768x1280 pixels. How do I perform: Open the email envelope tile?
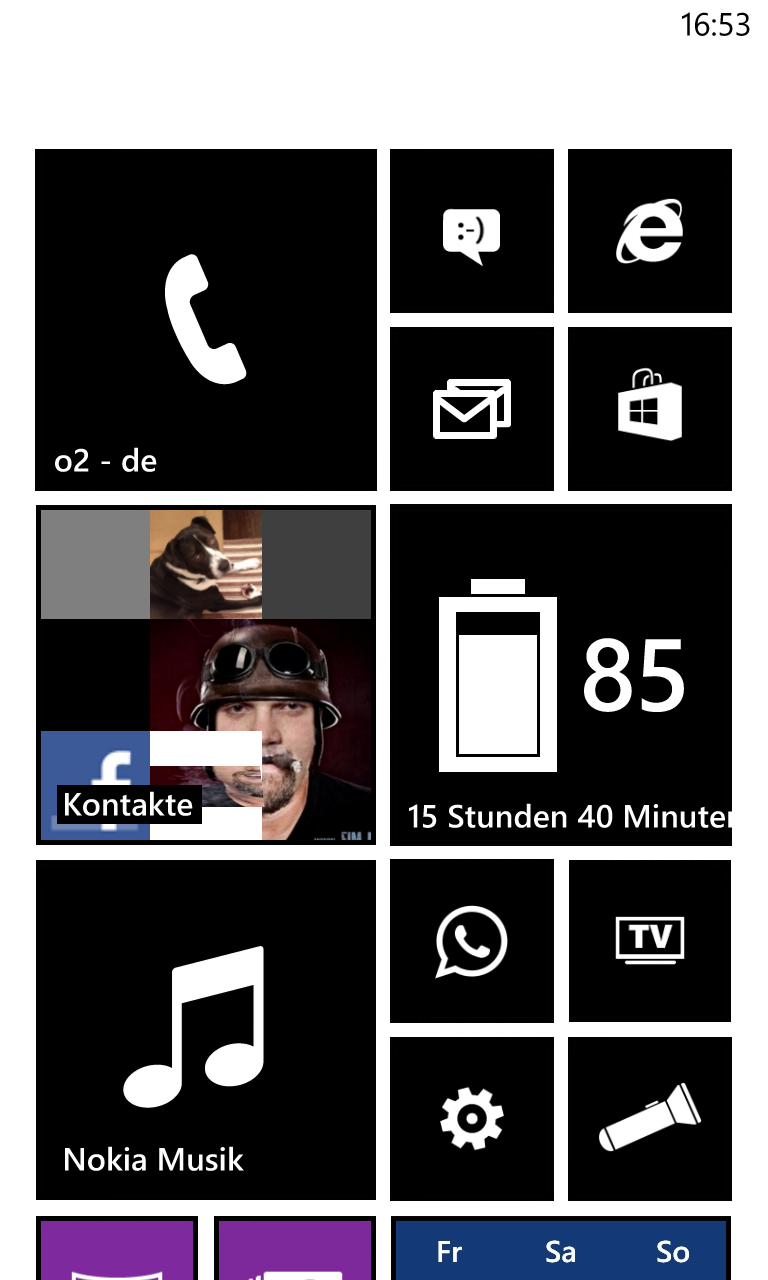[x=472, y=409]
